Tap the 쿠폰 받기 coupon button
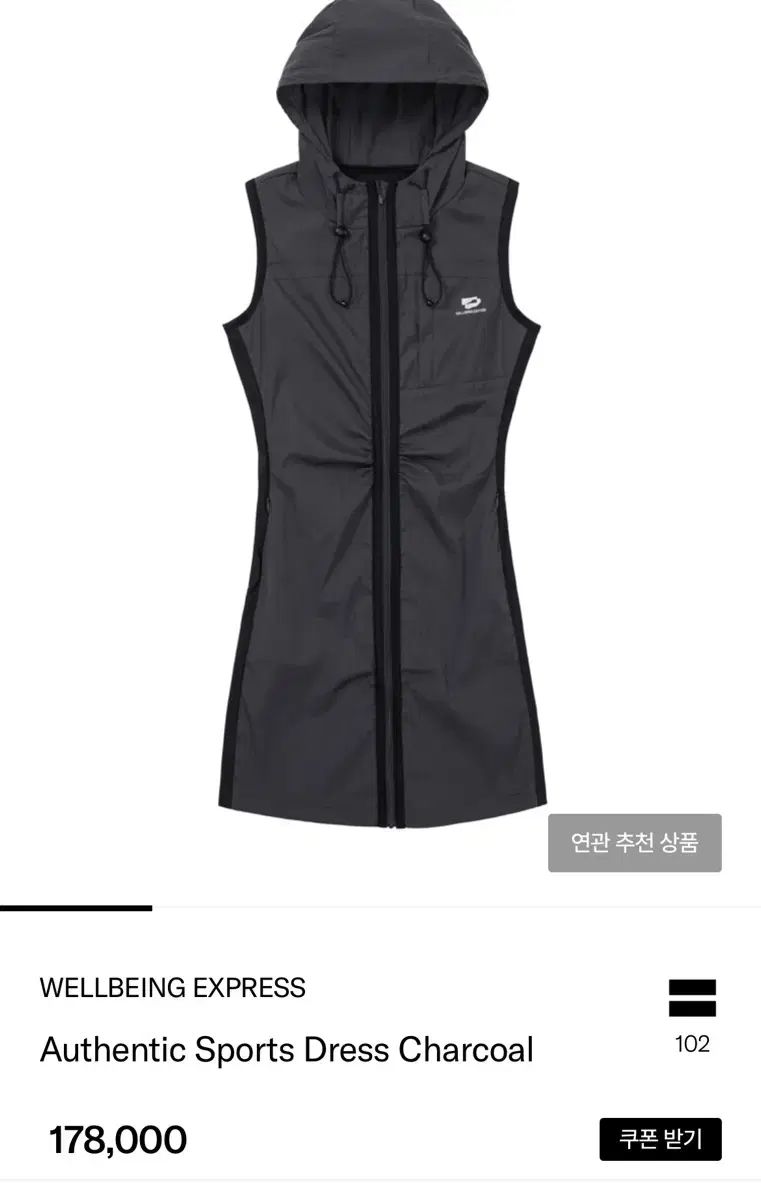761x1200 pixels. 660,1139
